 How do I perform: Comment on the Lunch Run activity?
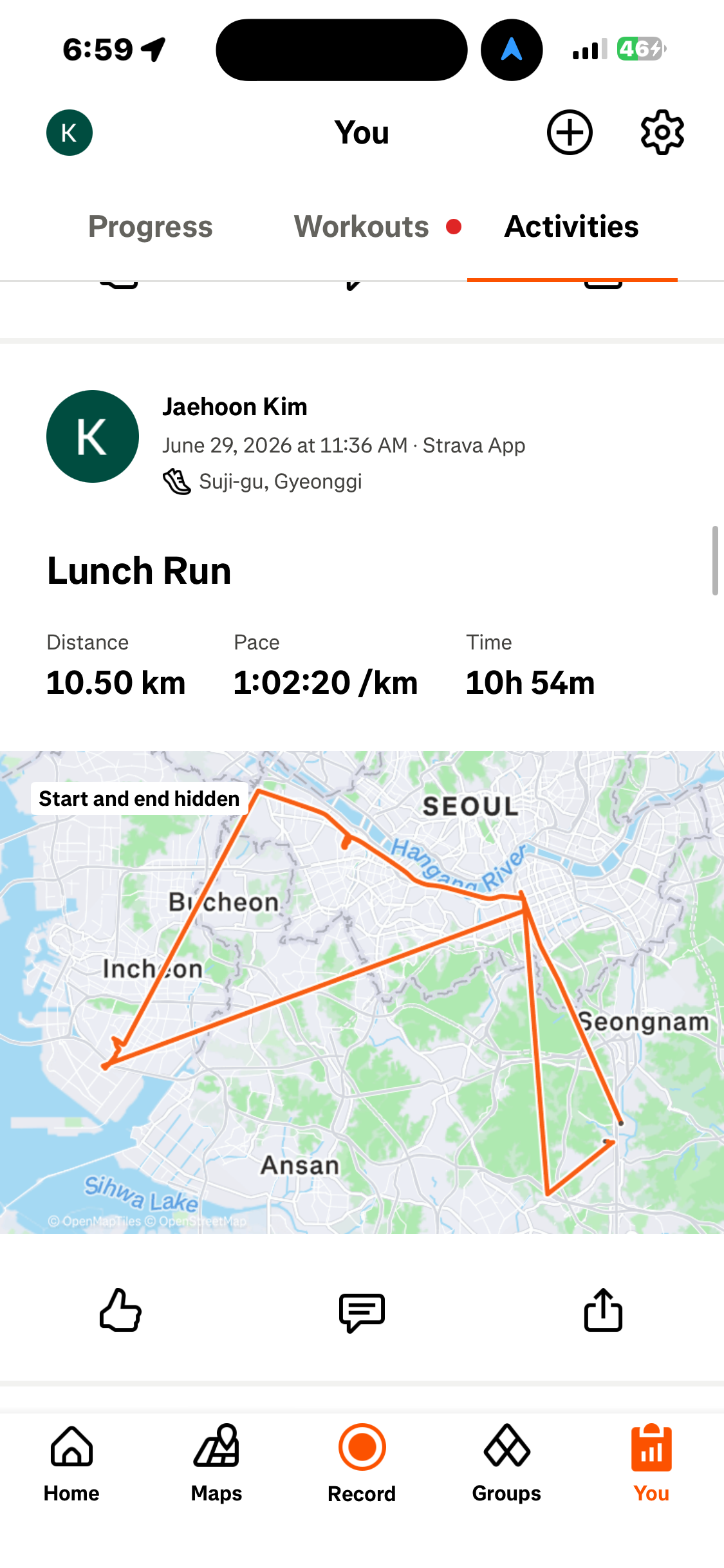point(362,1312)
